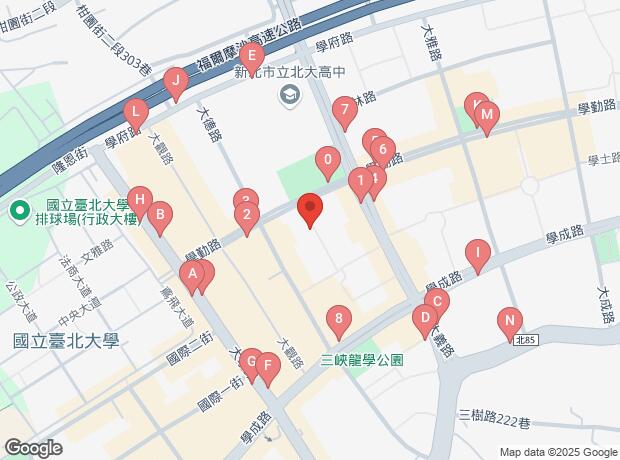Select map marker N
The width and height of the screenshot is (620, 460).
(x=510, y=321)
